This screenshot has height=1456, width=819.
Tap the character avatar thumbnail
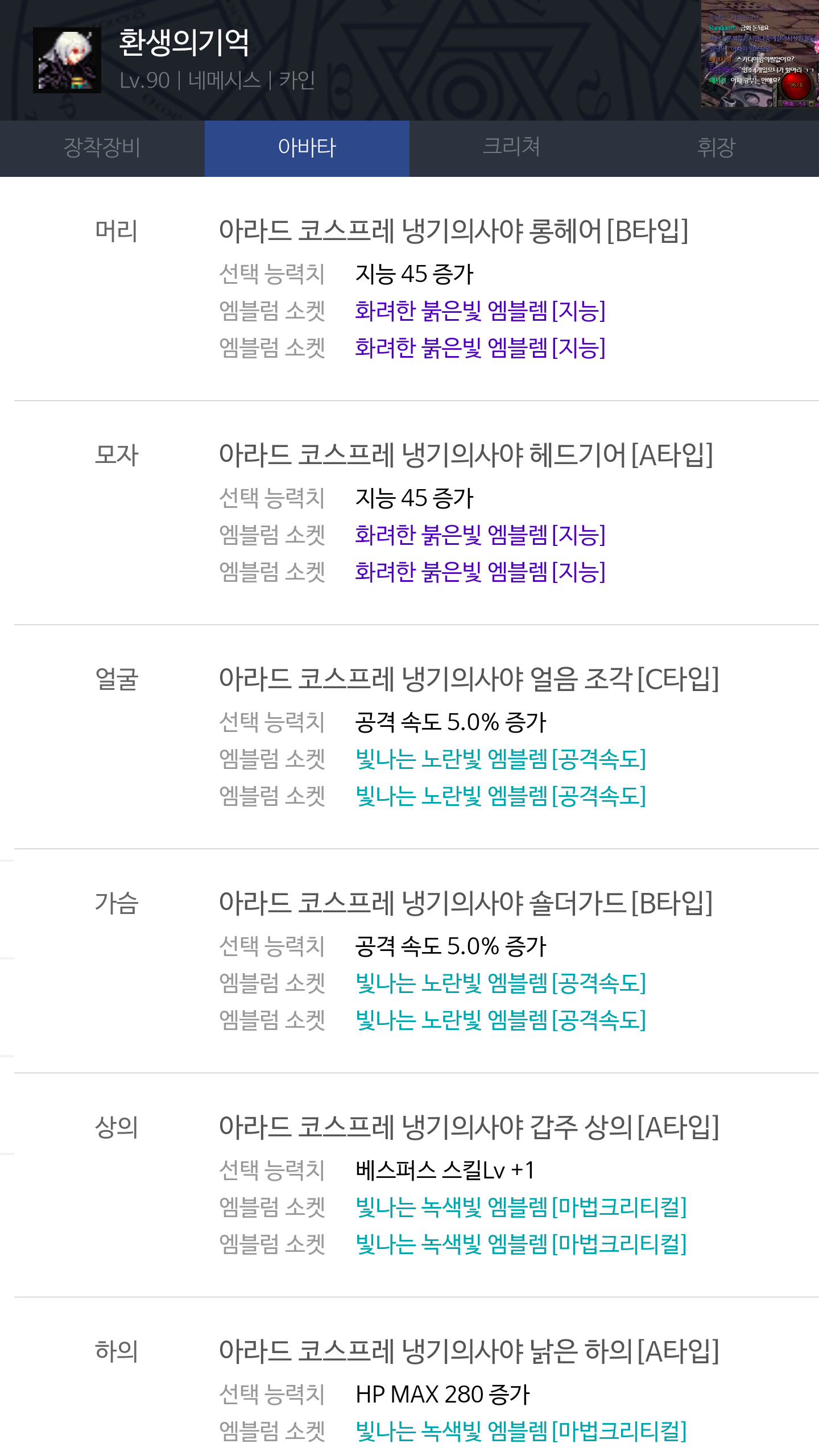click(67, 60)
